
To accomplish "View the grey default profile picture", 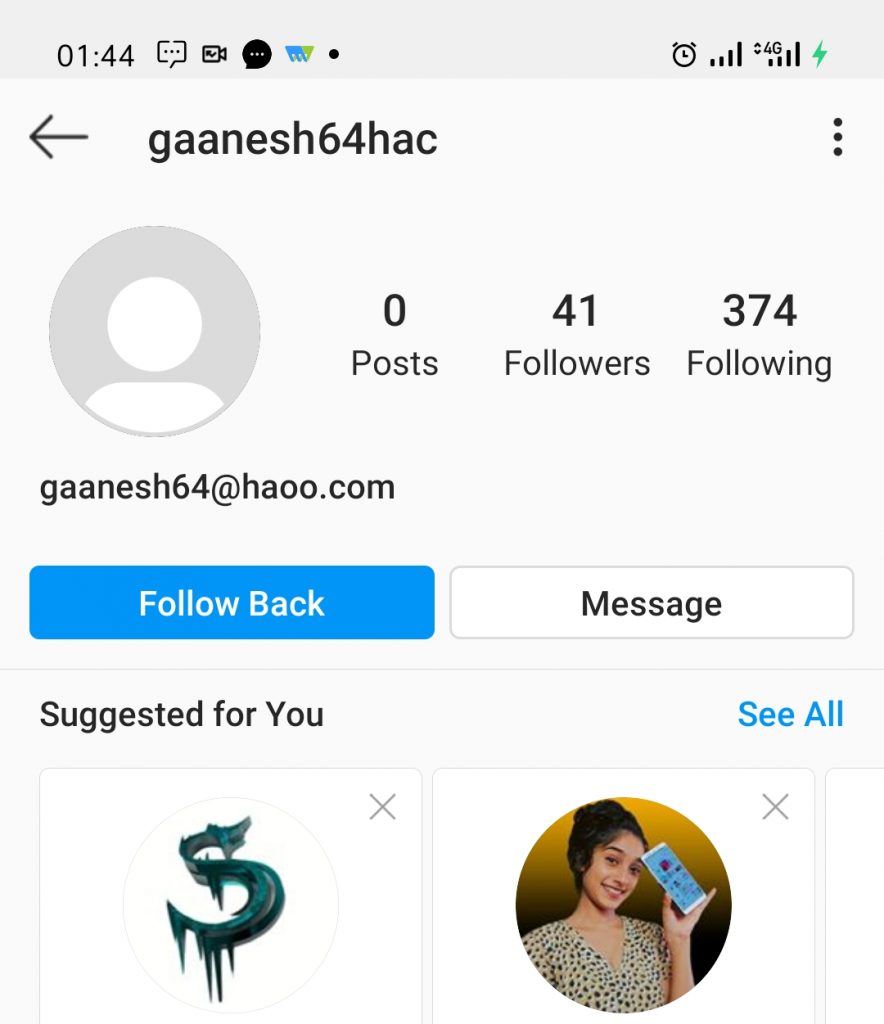I will pos(155,331).
